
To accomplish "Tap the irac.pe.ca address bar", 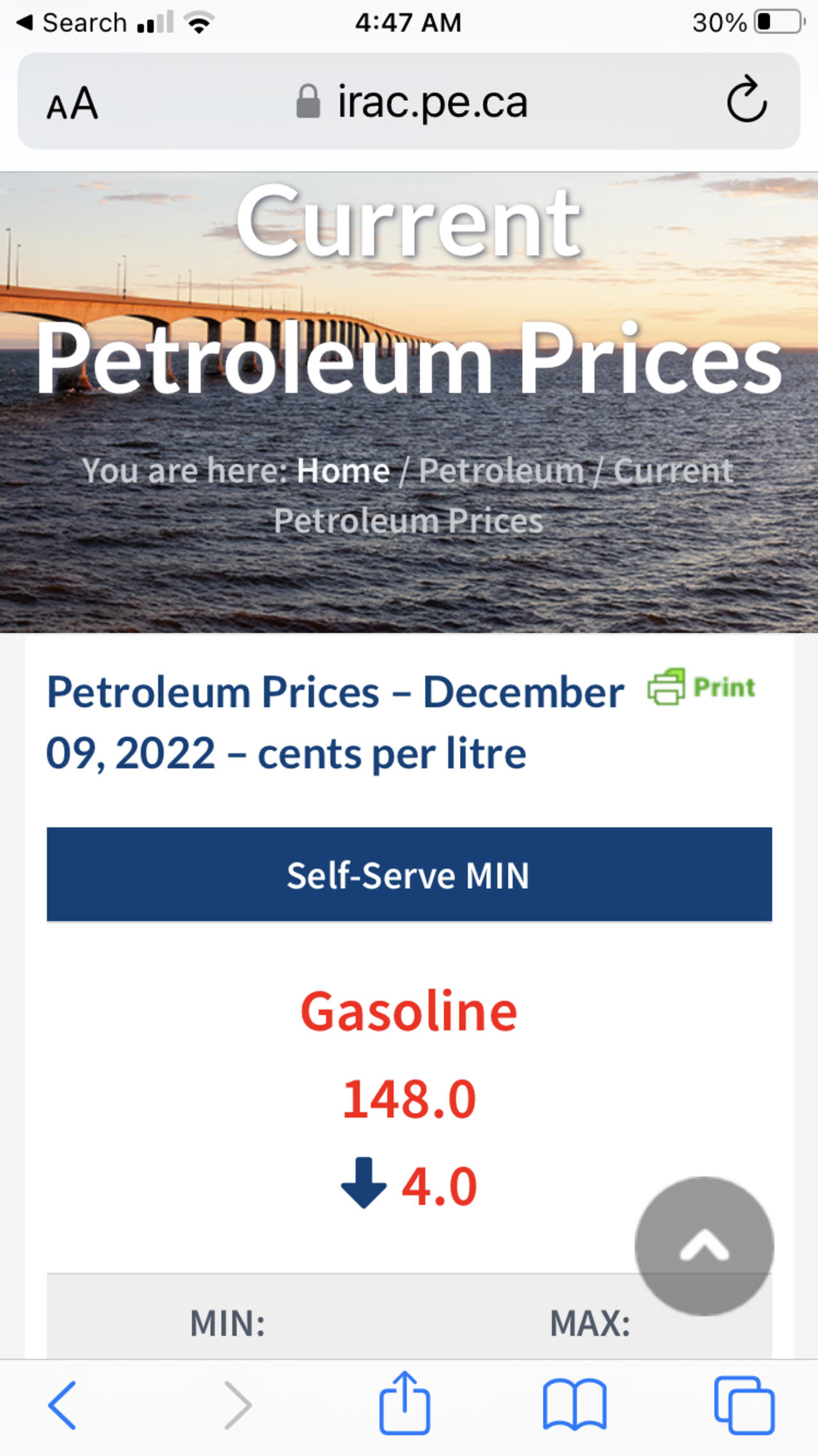I will coord(412,102).
